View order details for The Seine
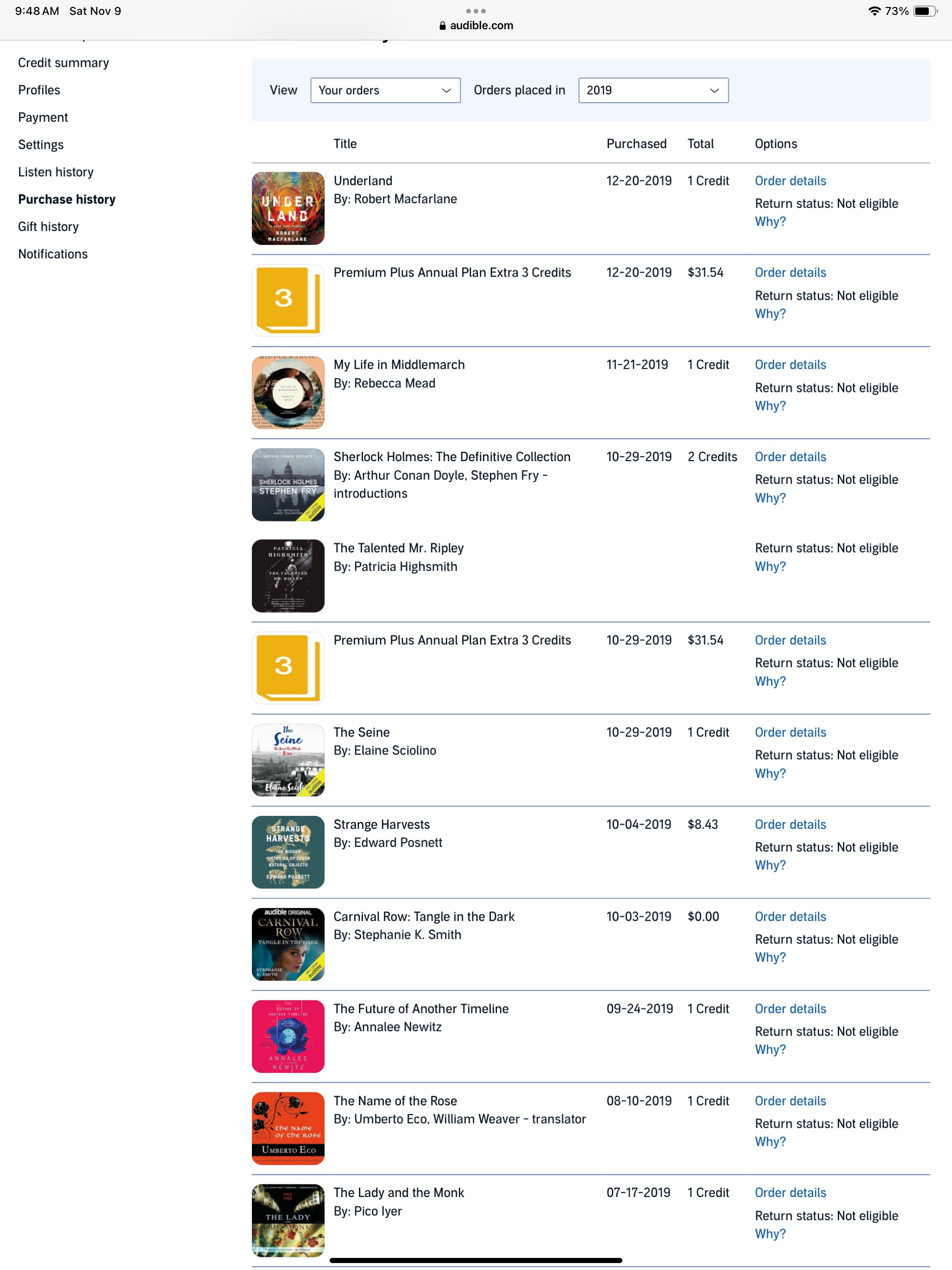This screenshot has width=952, height=1270. pos(790,732)
